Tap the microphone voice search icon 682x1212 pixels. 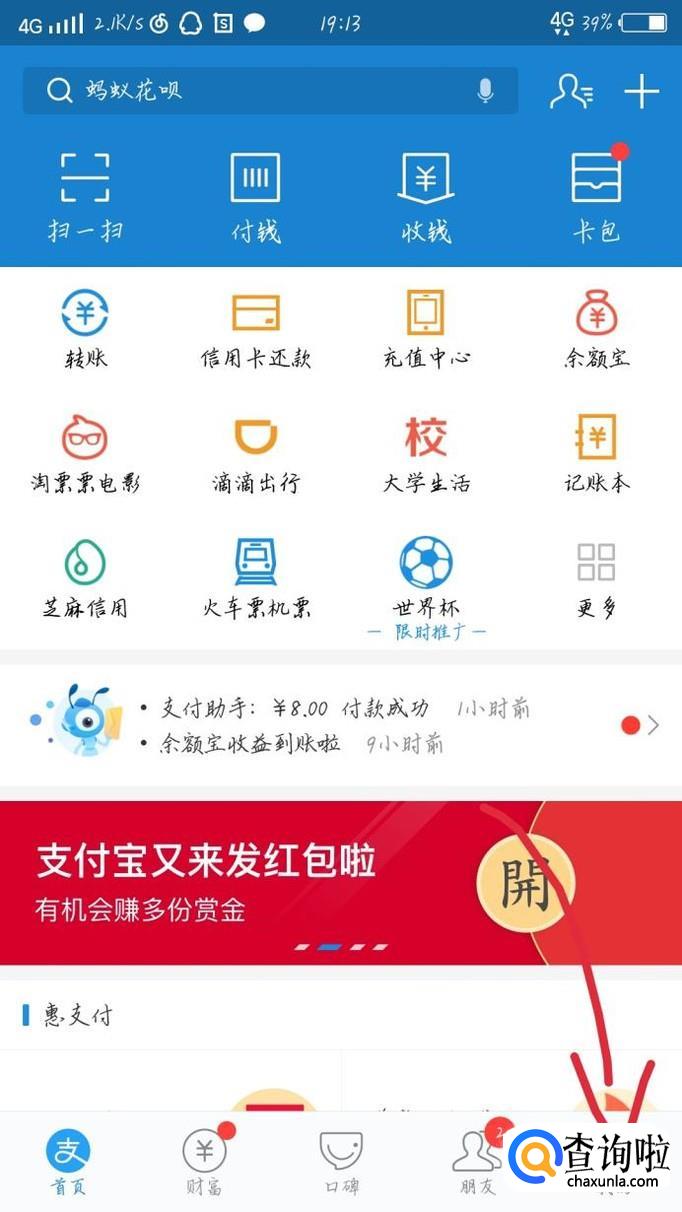[x=486, y=91]
